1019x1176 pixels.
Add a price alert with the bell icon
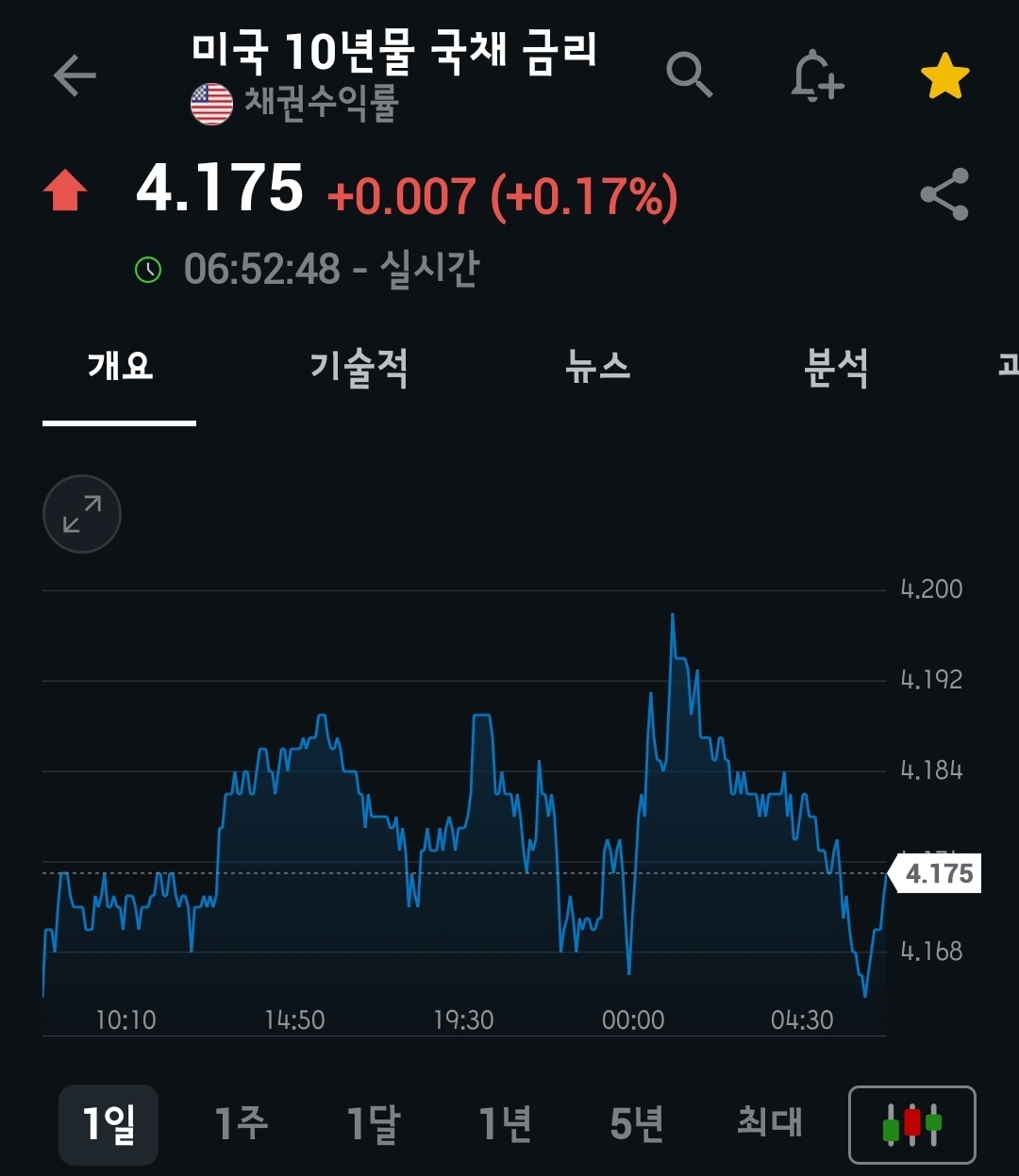click(x=816, y=75)
